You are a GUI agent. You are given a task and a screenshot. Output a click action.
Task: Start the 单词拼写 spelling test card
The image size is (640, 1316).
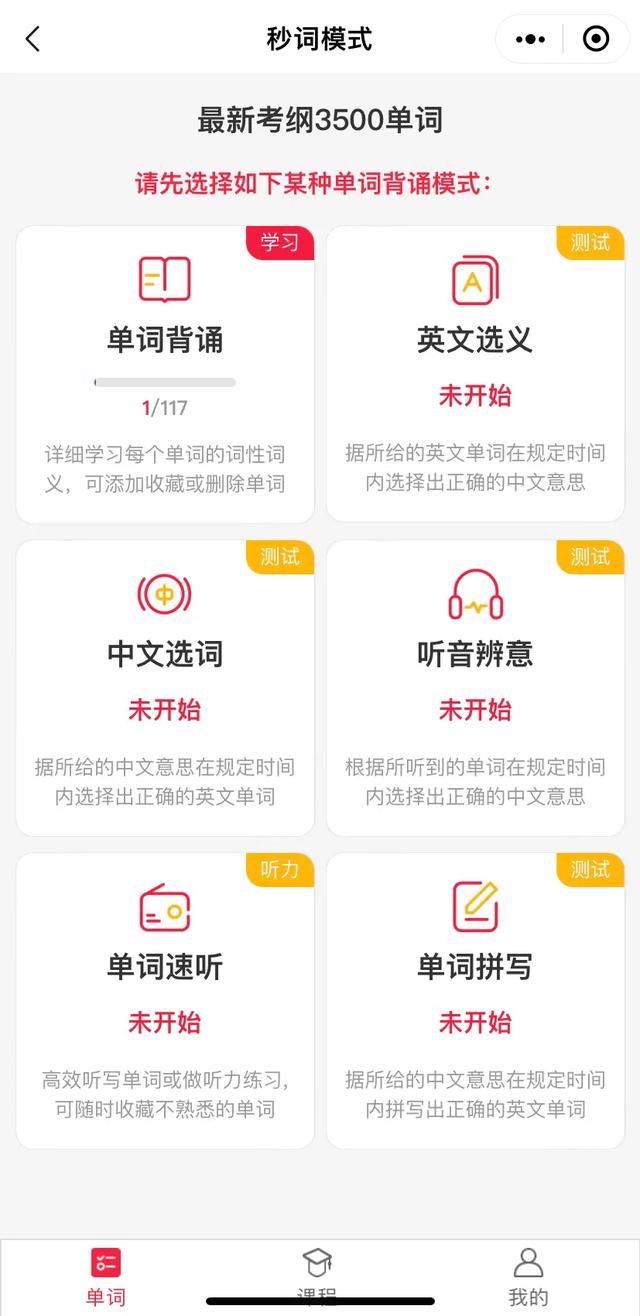475,1001
